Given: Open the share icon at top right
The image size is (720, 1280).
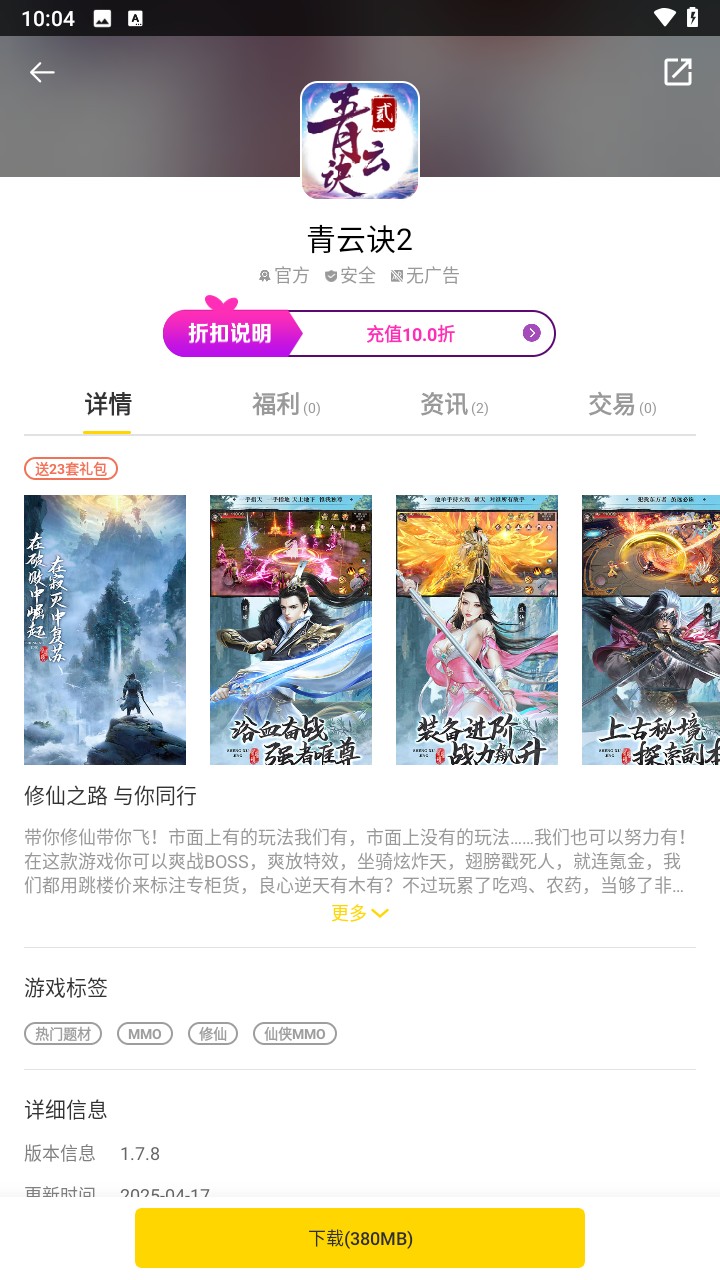Looking at the screenshot, I should coord(678,71).
